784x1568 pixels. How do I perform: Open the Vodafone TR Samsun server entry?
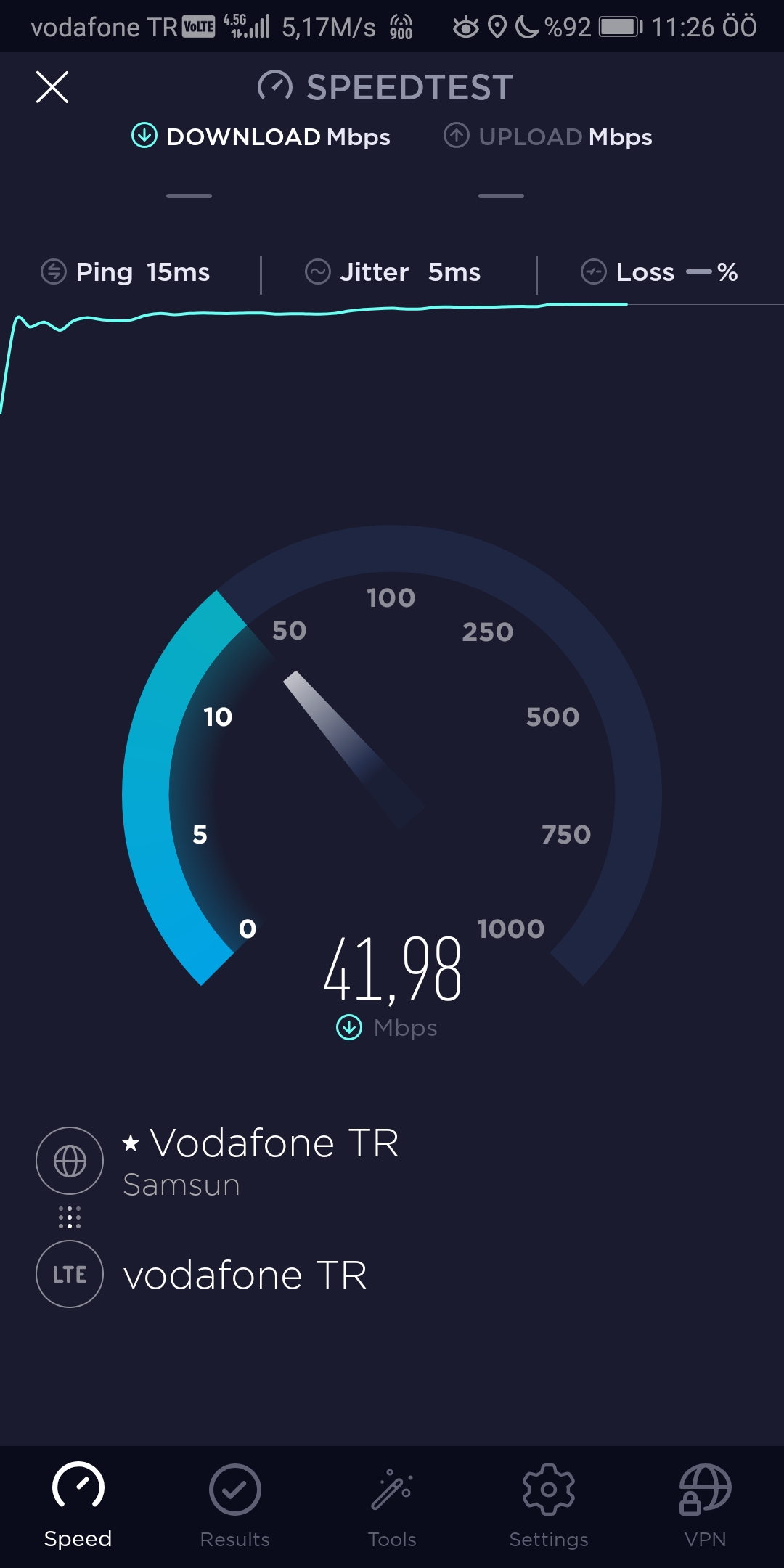(x=218, y=1161)
